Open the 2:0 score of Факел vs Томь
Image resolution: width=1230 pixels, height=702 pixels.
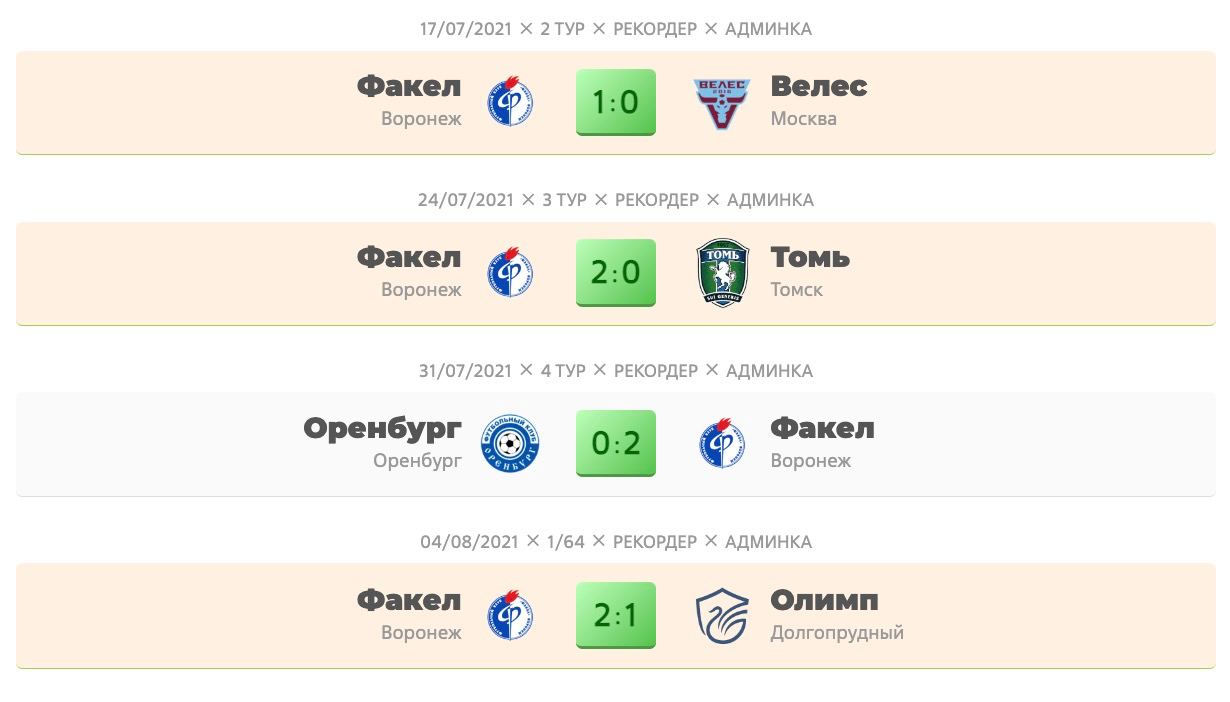point(615,273)
